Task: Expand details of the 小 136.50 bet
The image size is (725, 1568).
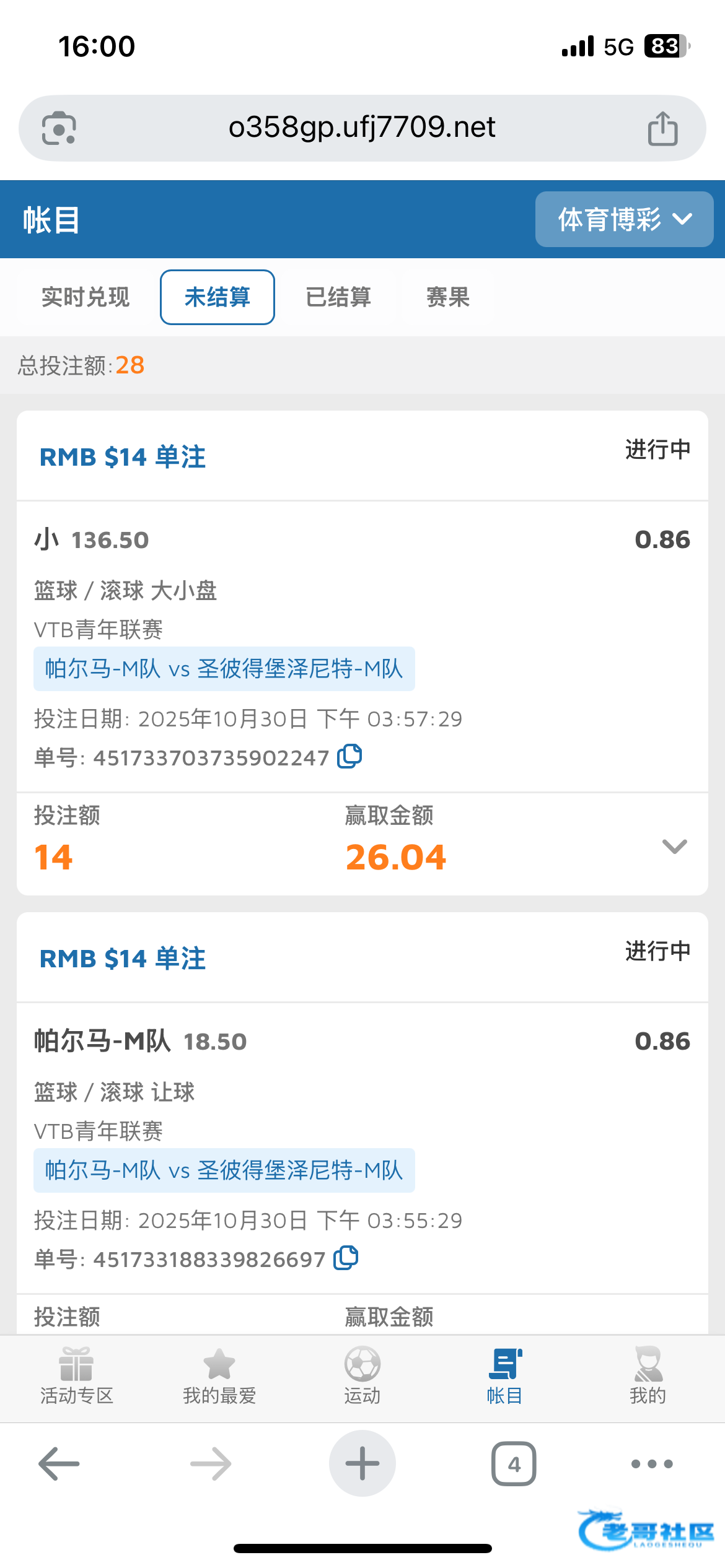Action: click(674, 846)
